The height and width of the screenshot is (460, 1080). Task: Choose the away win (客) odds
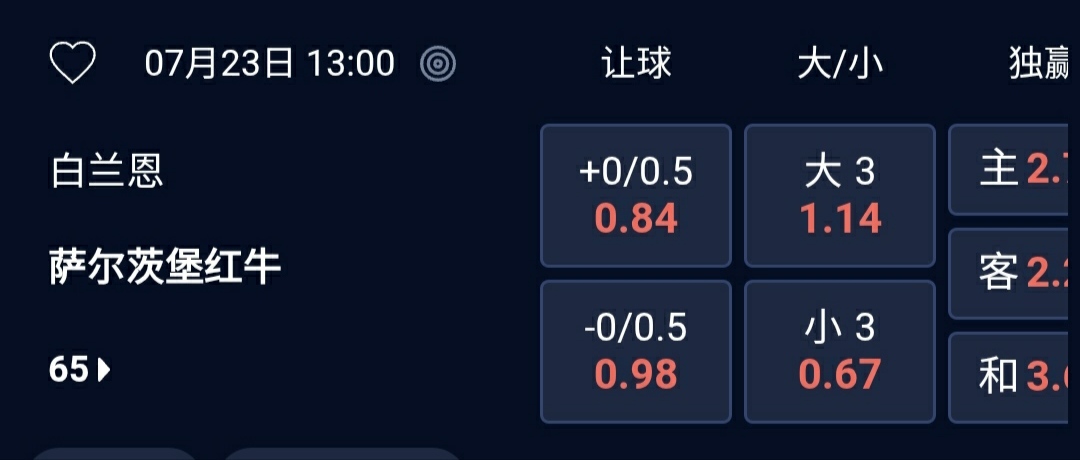point(1015,273)
